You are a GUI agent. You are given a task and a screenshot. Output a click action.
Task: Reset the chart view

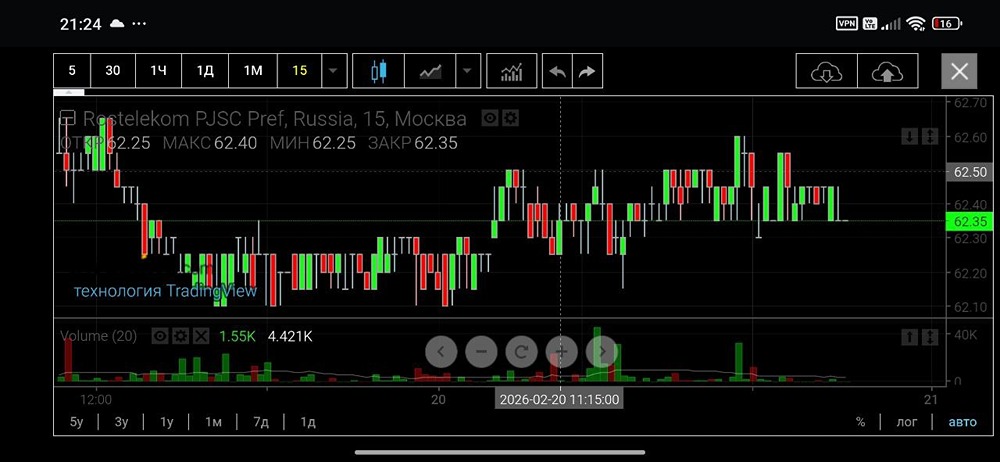521,351
